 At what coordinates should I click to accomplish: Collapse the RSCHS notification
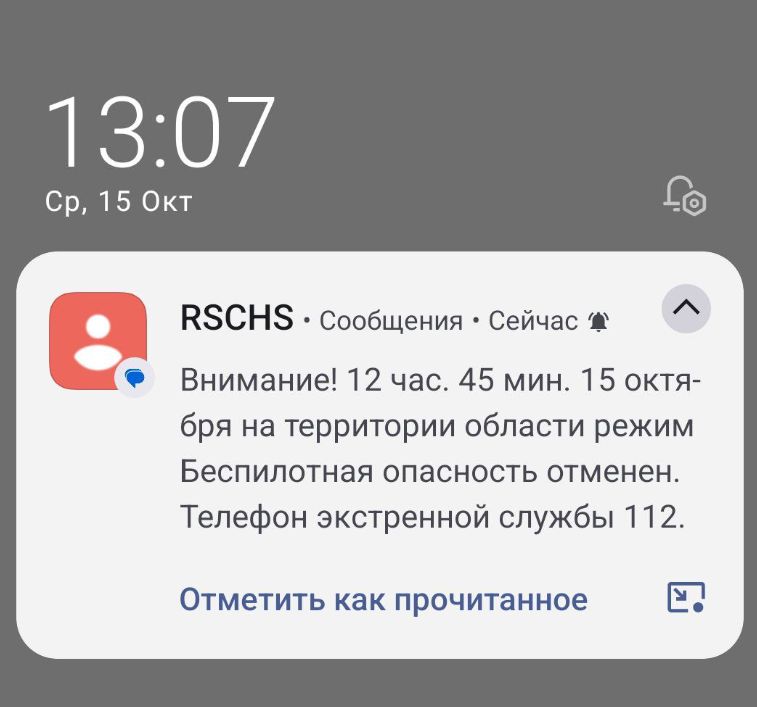point(686,308)
